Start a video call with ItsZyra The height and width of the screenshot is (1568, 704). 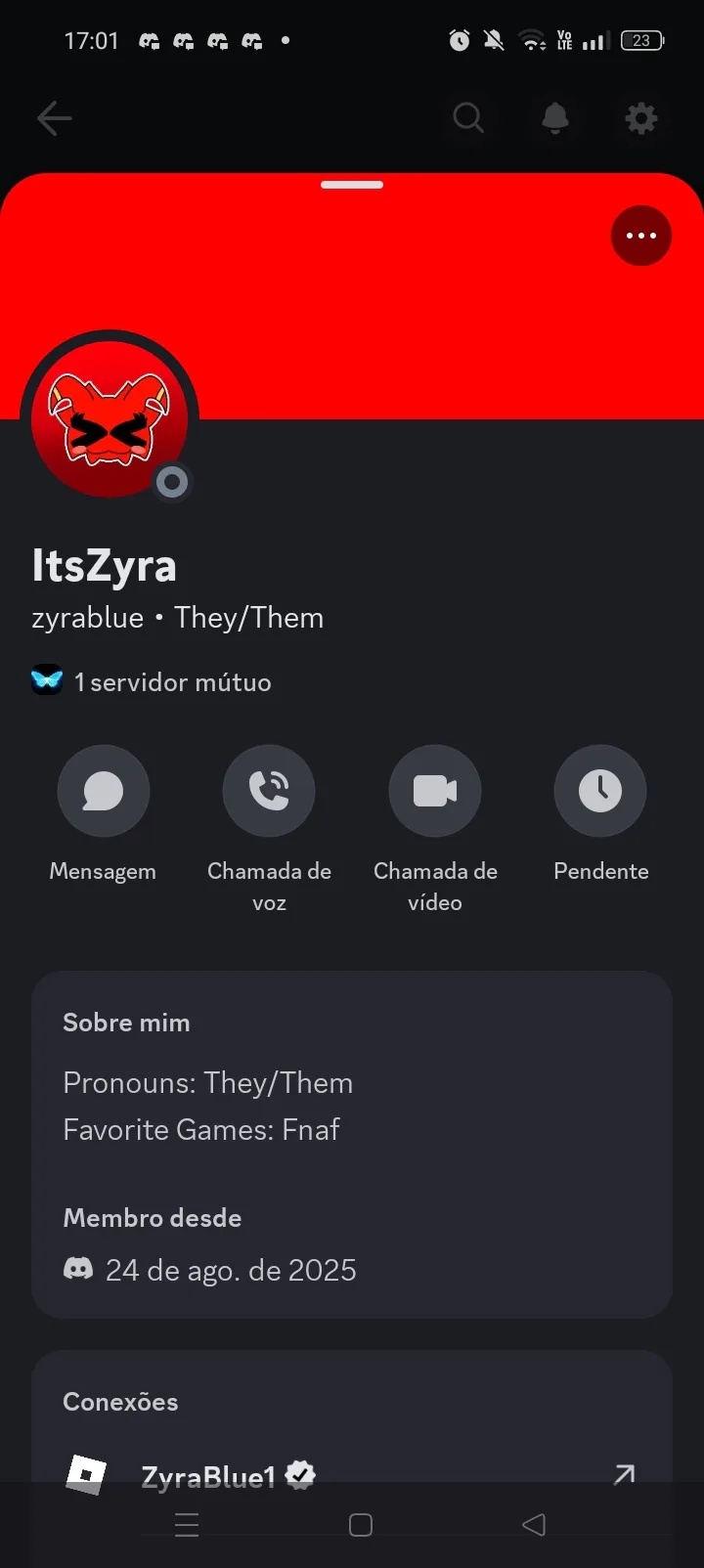pyautogui.click(x=435, y=791)
